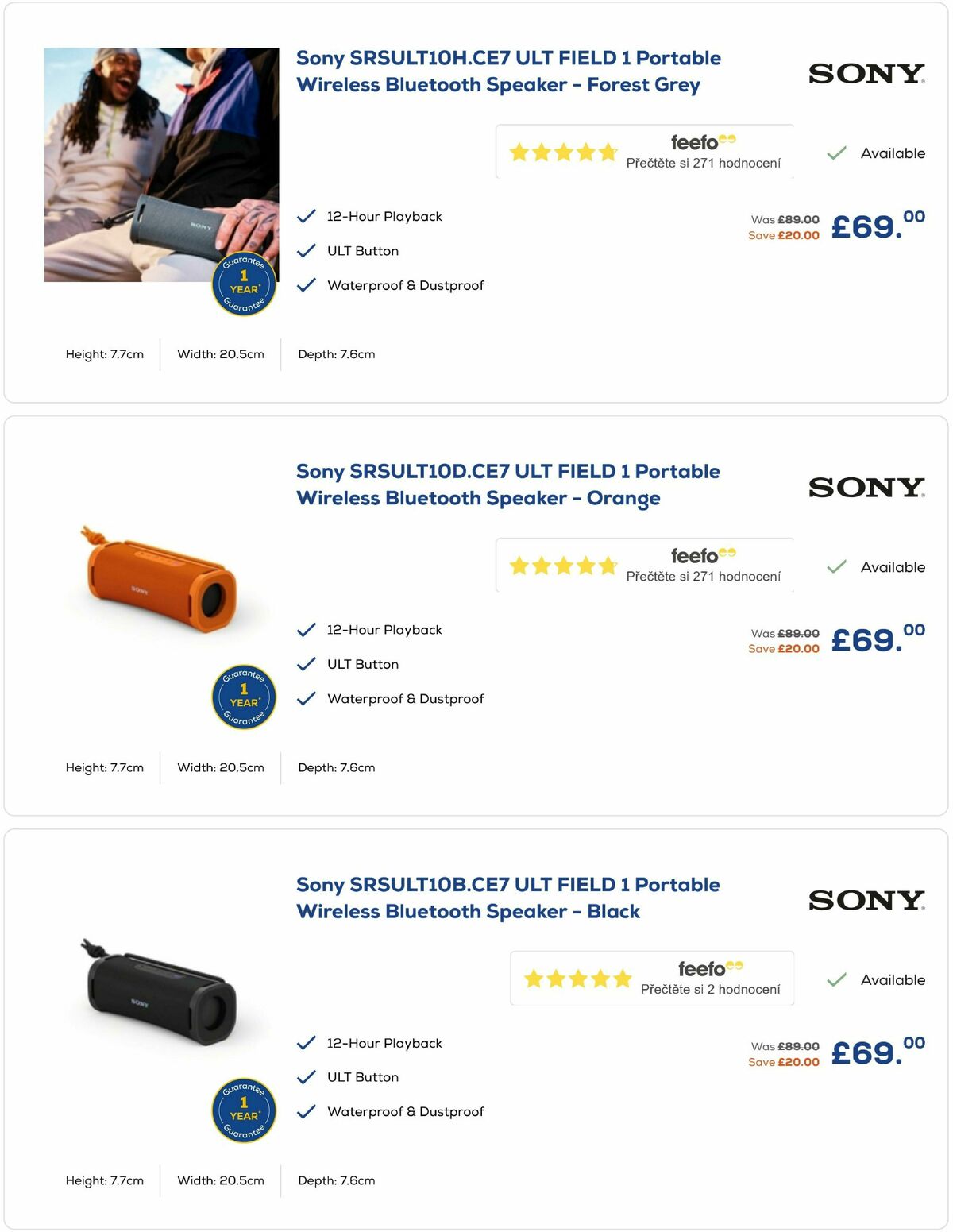Image resolution: width=953 pixels, height=1232 pixels.
Task: Click the blue checkmark beside ULT Button feature
Action: pos(307,250)
